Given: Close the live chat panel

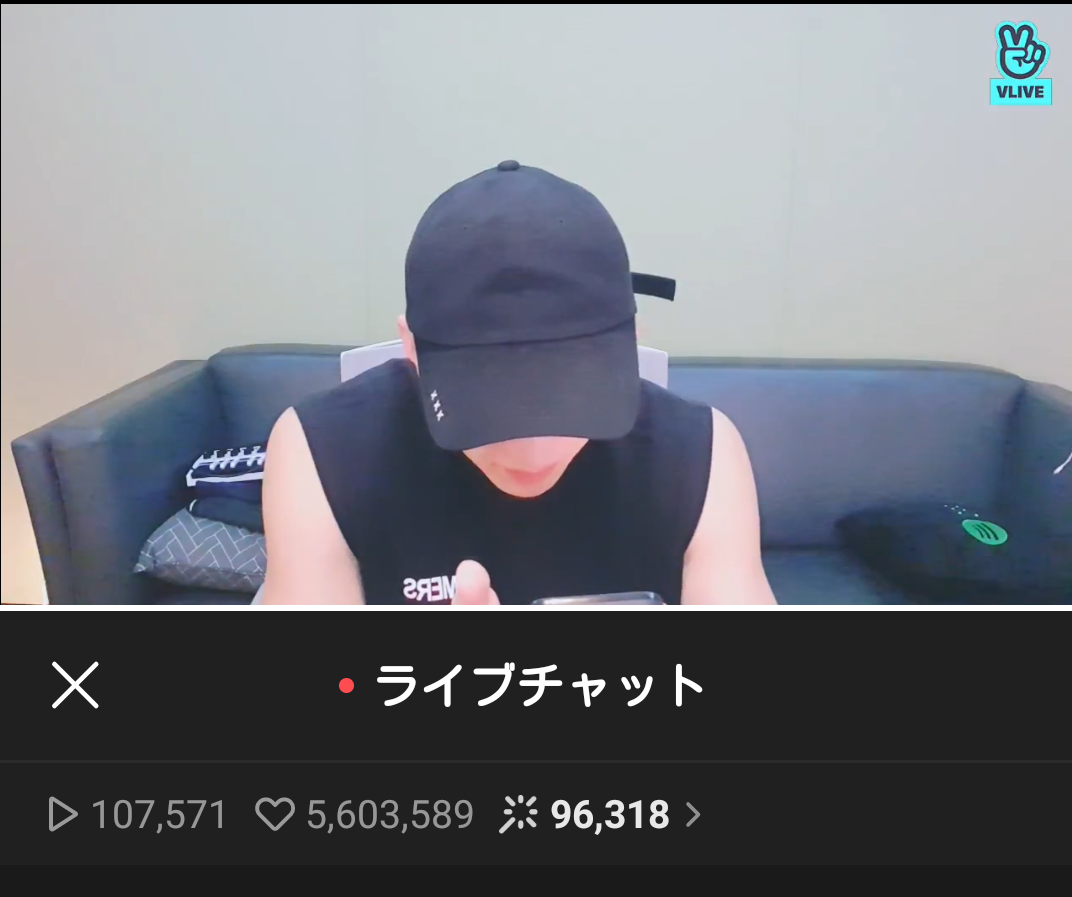Looking at the screenshot, I should (x=75, y=686).
